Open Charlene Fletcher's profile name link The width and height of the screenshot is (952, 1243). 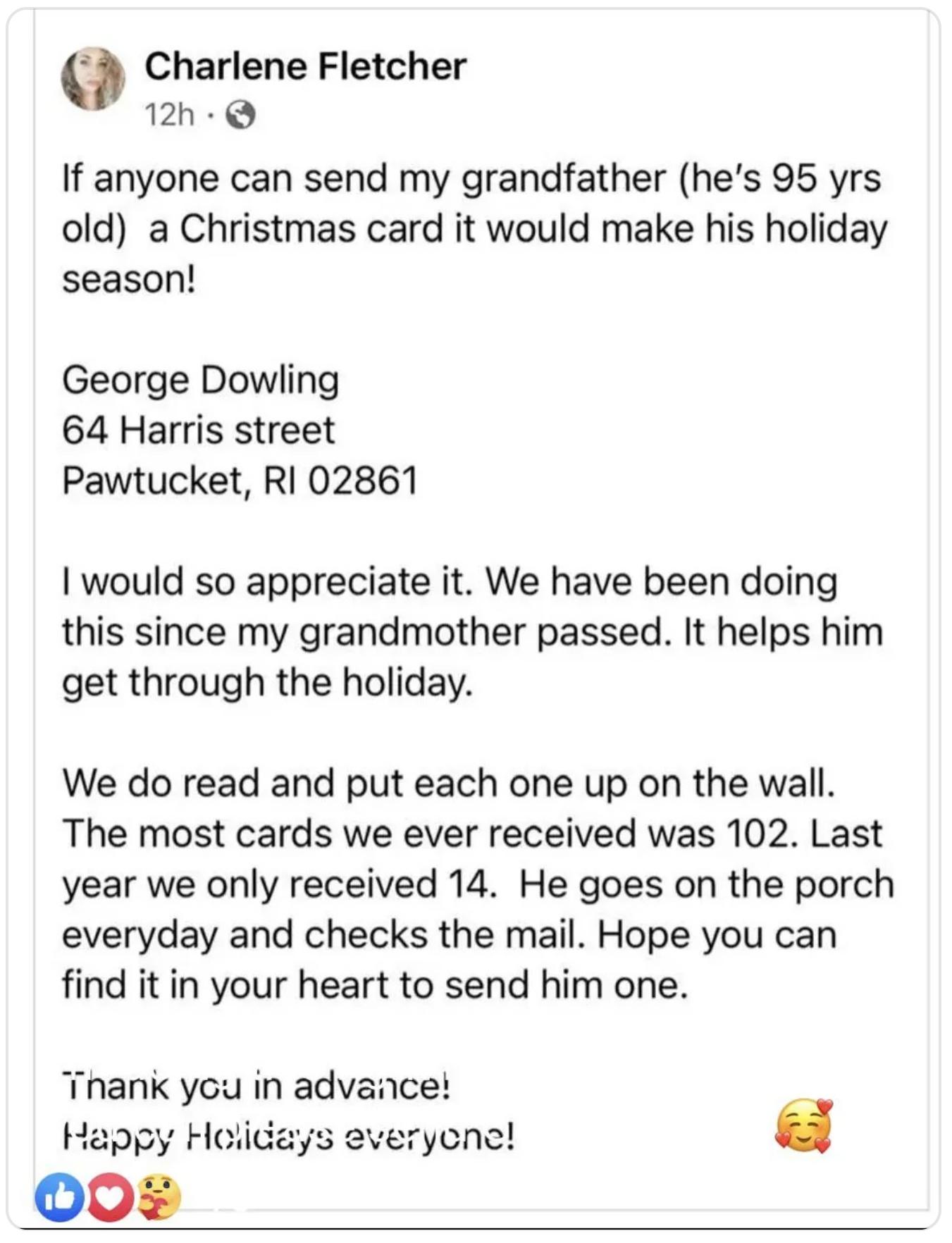tap(305, 67)
